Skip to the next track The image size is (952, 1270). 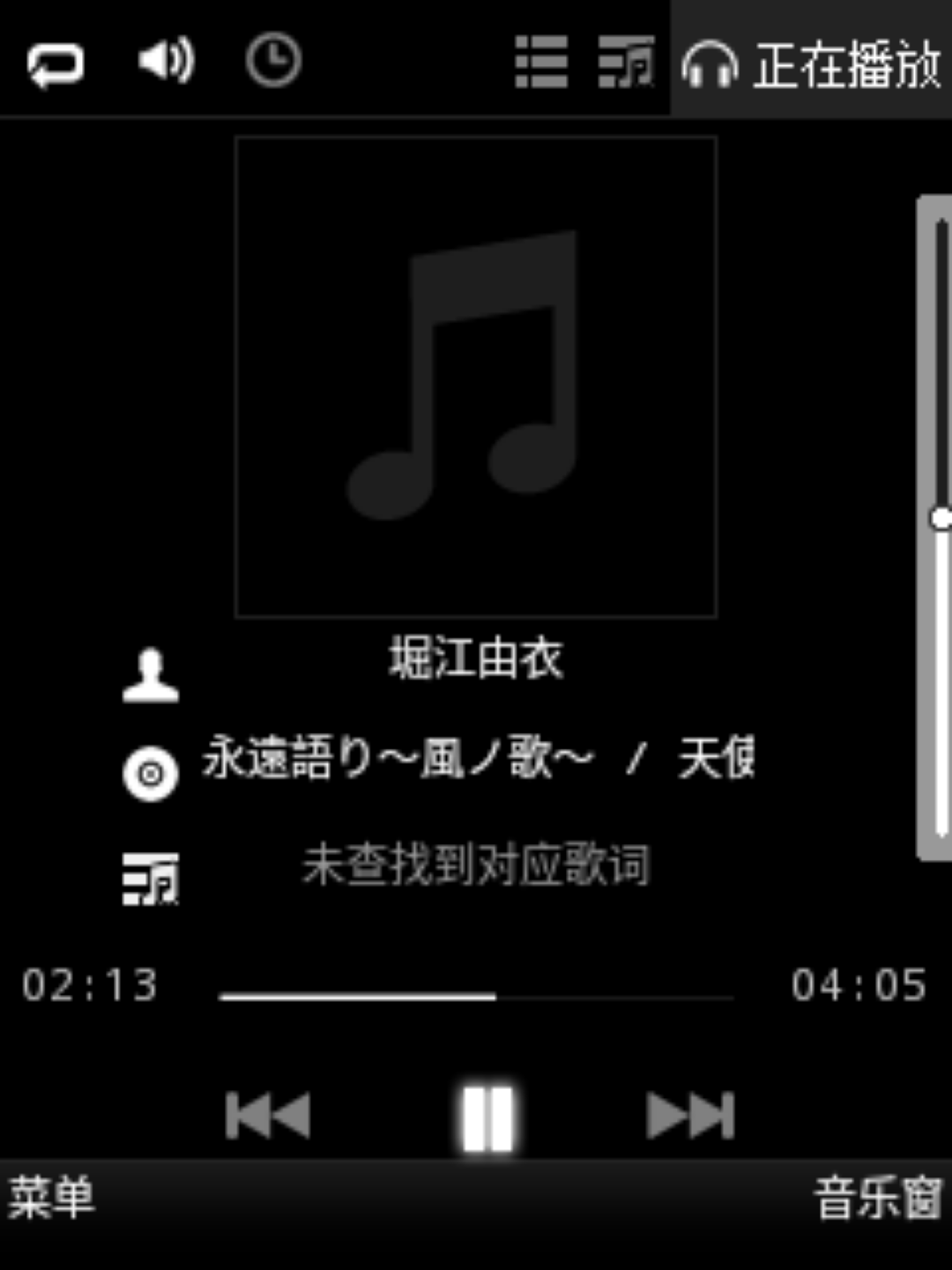(690, 1116)
